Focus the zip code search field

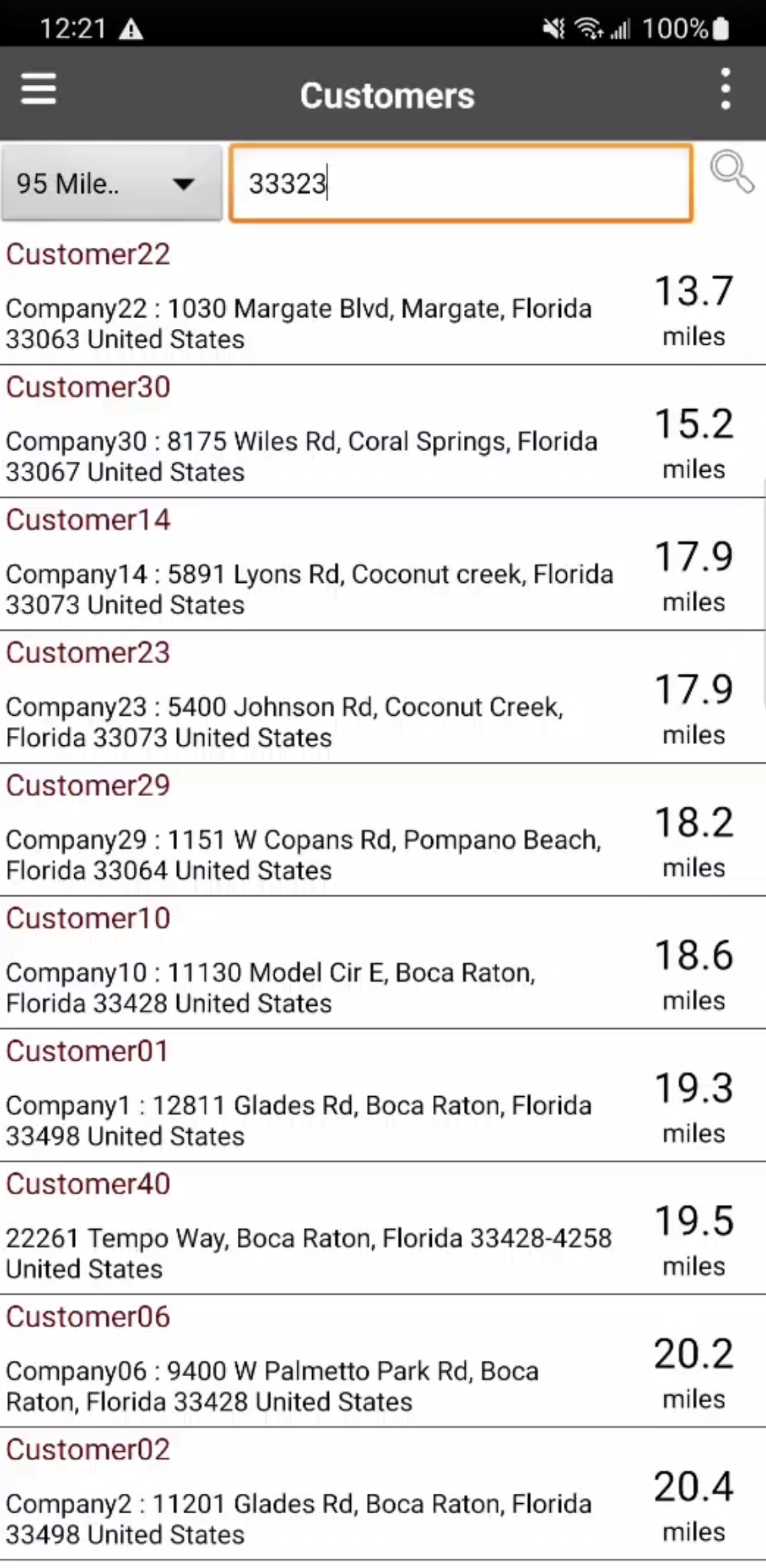tap(461, 183)
